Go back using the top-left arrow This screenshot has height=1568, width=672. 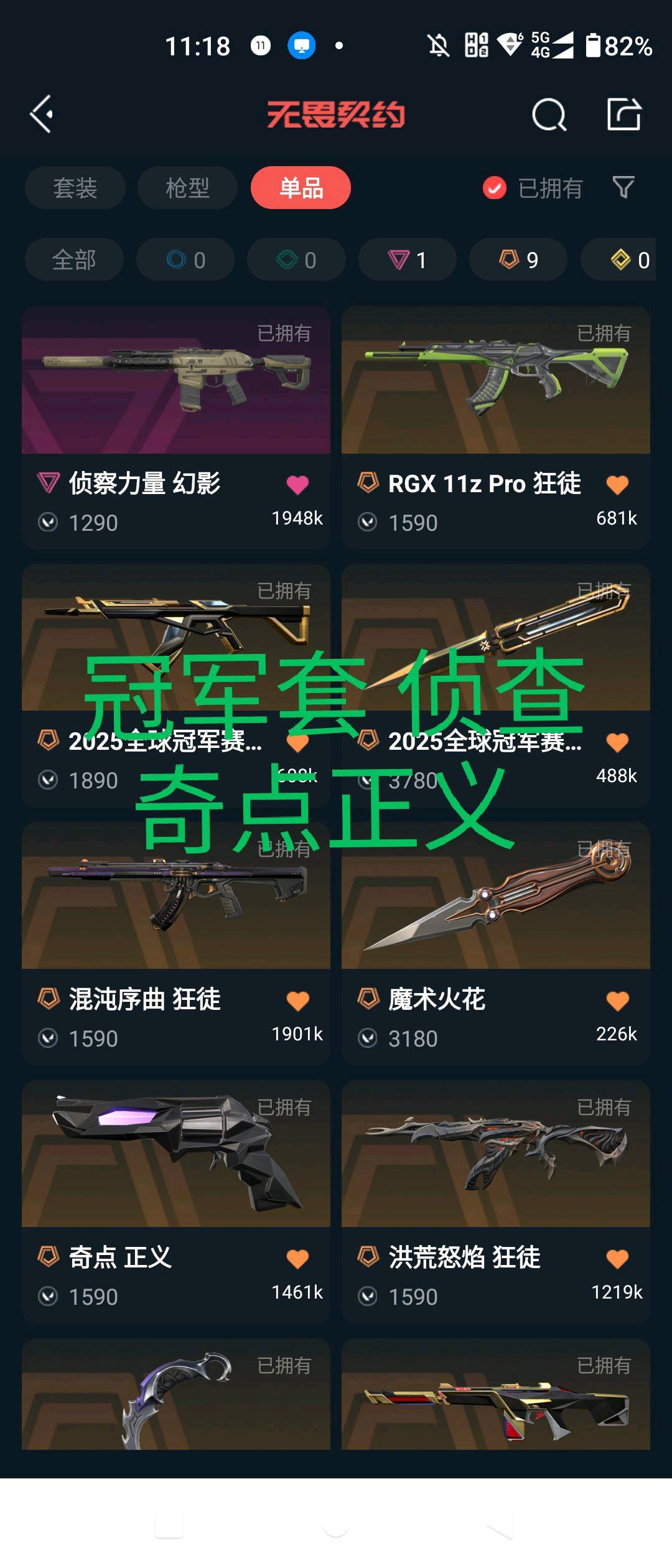click(x=42, y=114)
